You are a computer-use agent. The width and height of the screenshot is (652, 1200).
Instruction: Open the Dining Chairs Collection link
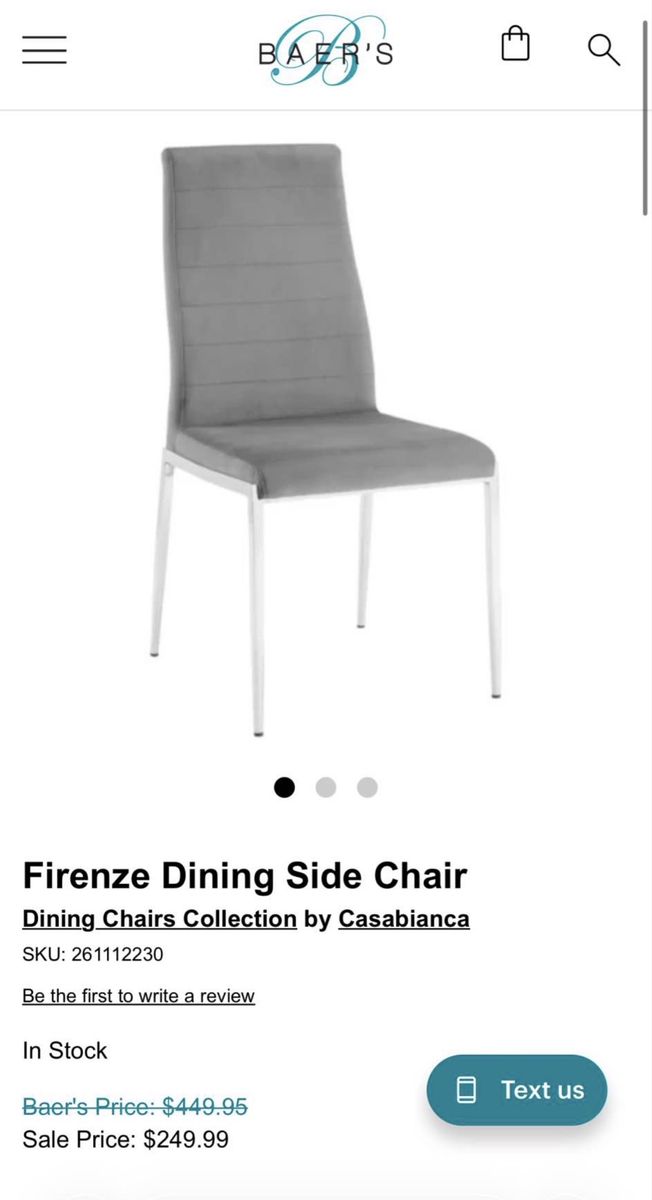[160, 918]
